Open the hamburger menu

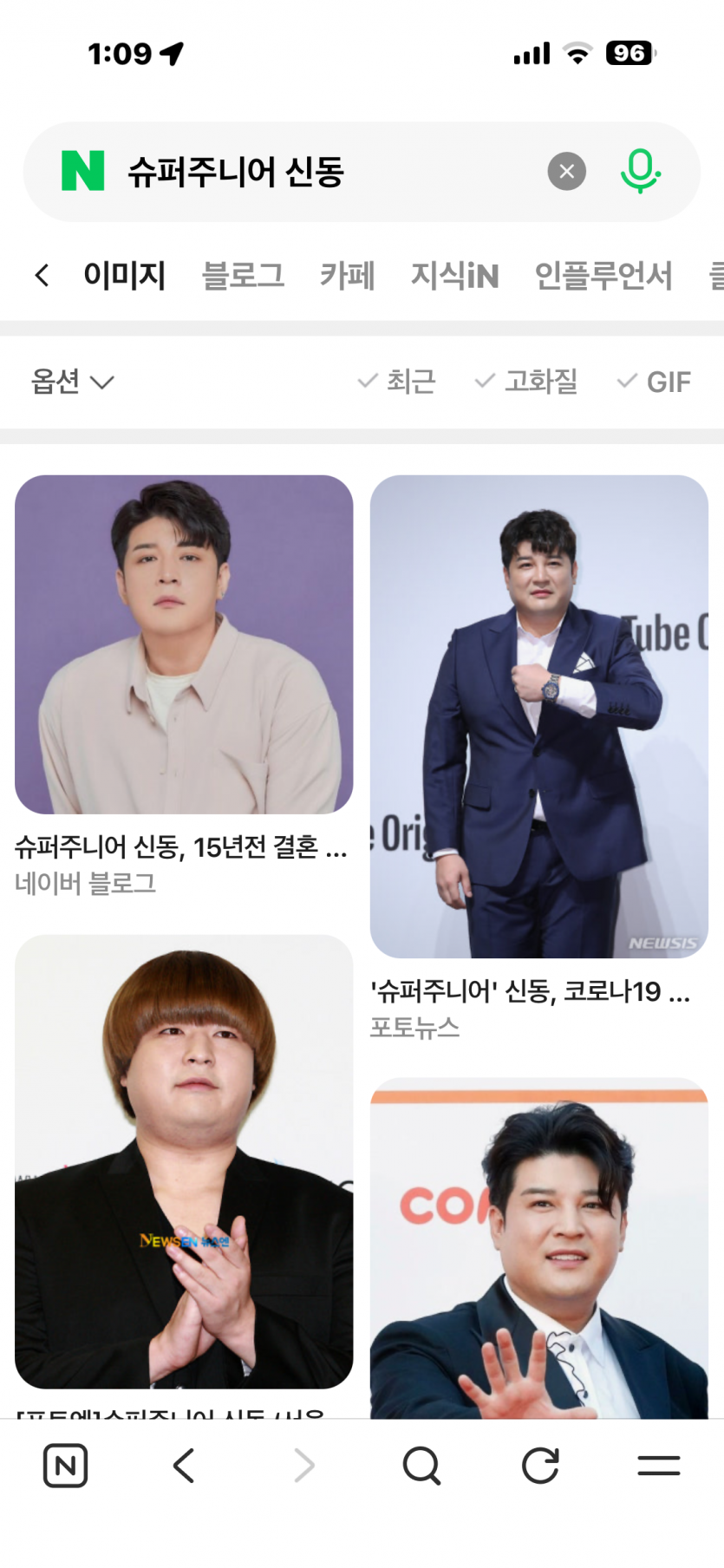coord(658,1466)
